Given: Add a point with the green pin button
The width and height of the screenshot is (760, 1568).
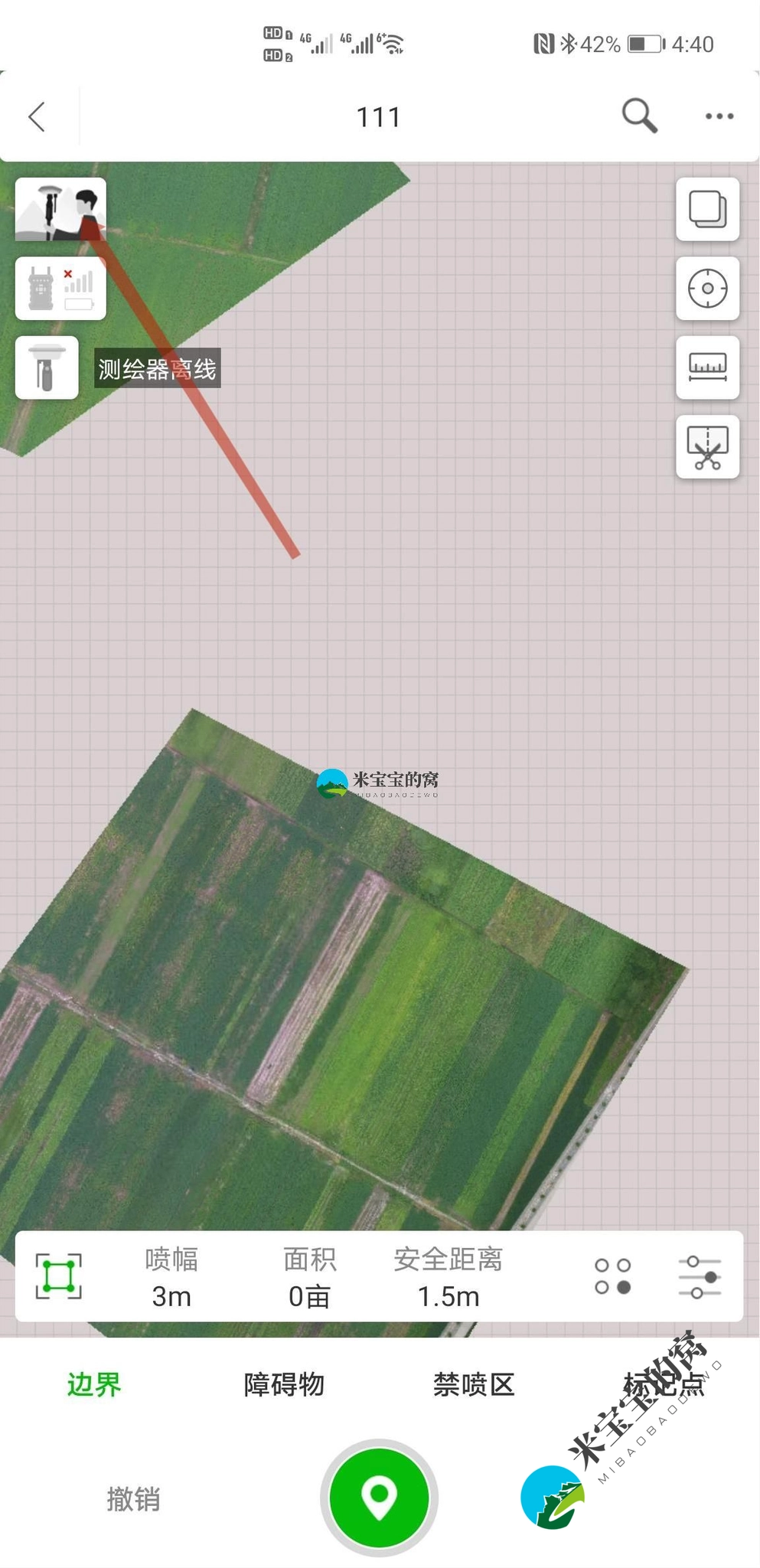Looking at the screenshot, I should (x=379, y=1497).
